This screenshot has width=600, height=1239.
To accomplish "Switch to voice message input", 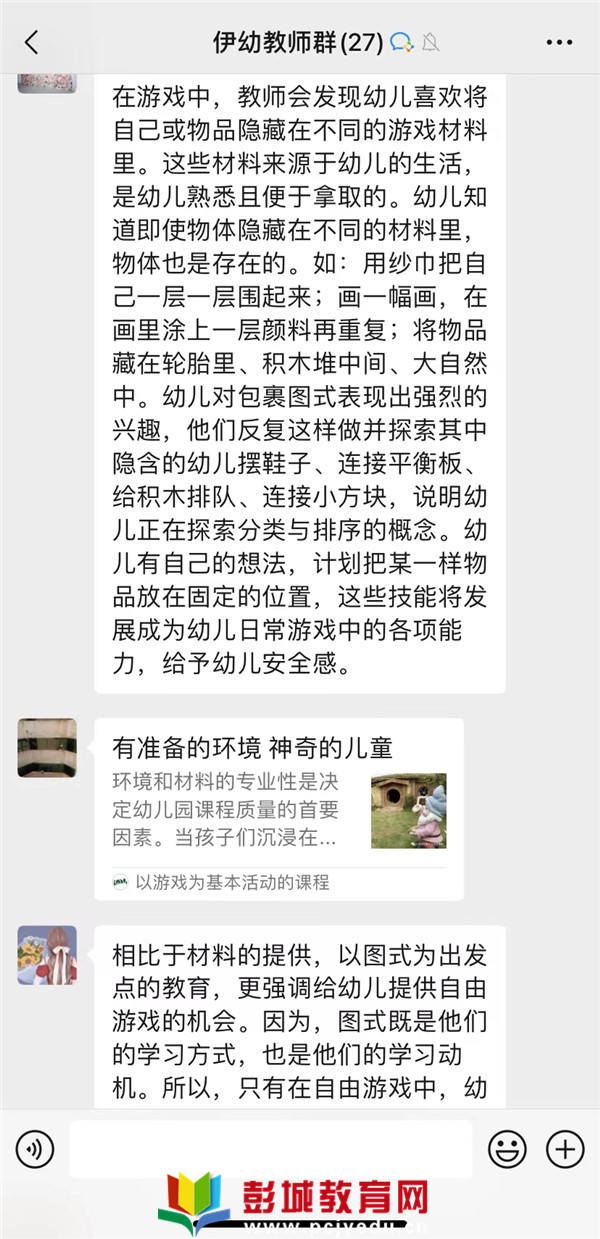I will (x=36, y=1150).
